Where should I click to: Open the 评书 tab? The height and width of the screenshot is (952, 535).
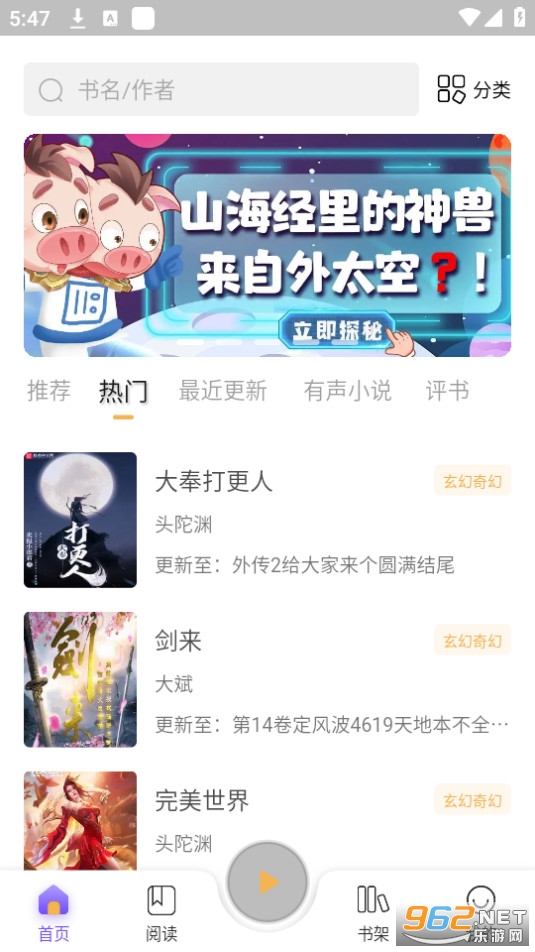(447, 390)
